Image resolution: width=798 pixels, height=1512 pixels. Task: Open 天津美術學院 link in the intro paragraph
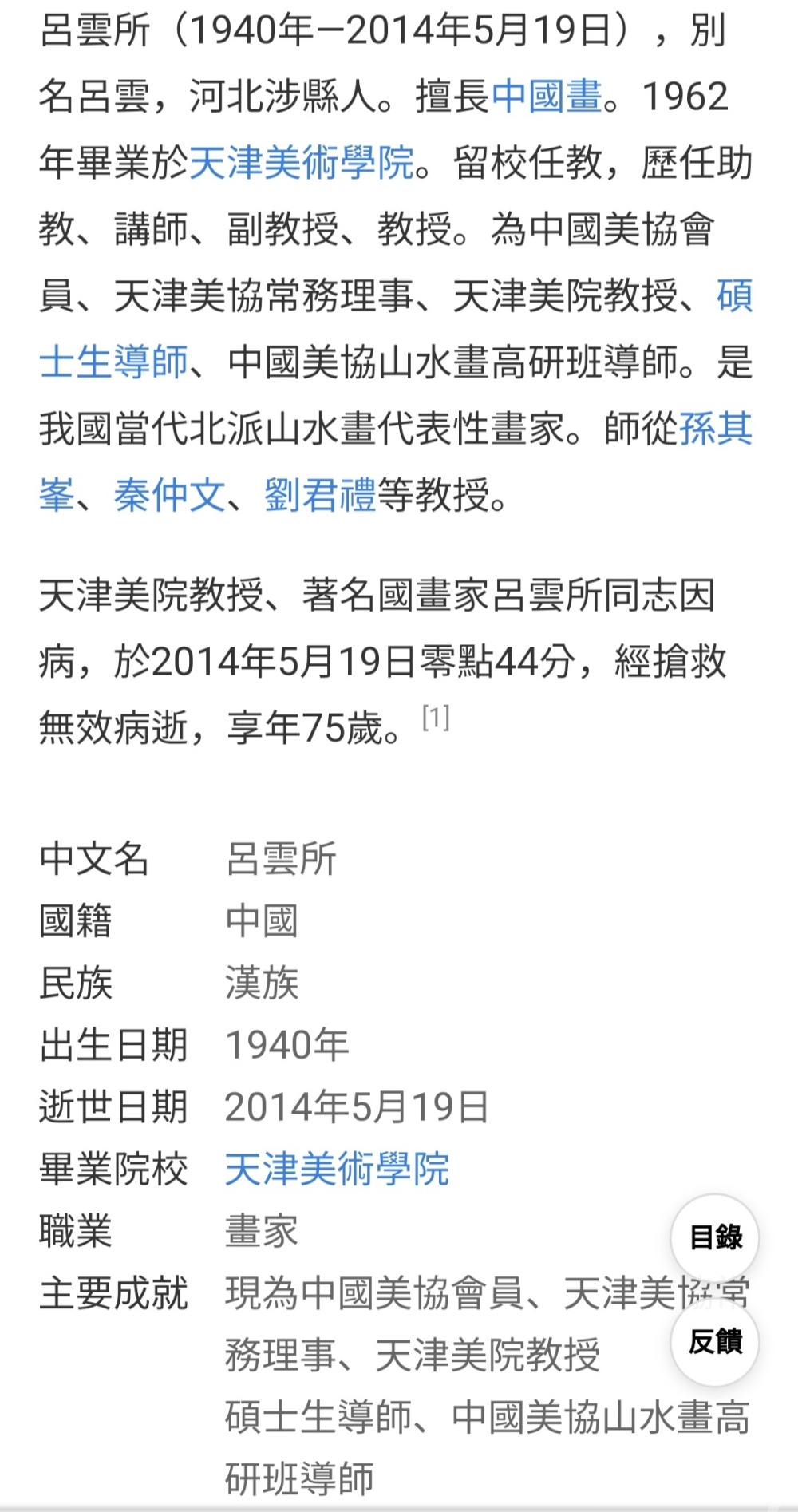tap(302, 164)
